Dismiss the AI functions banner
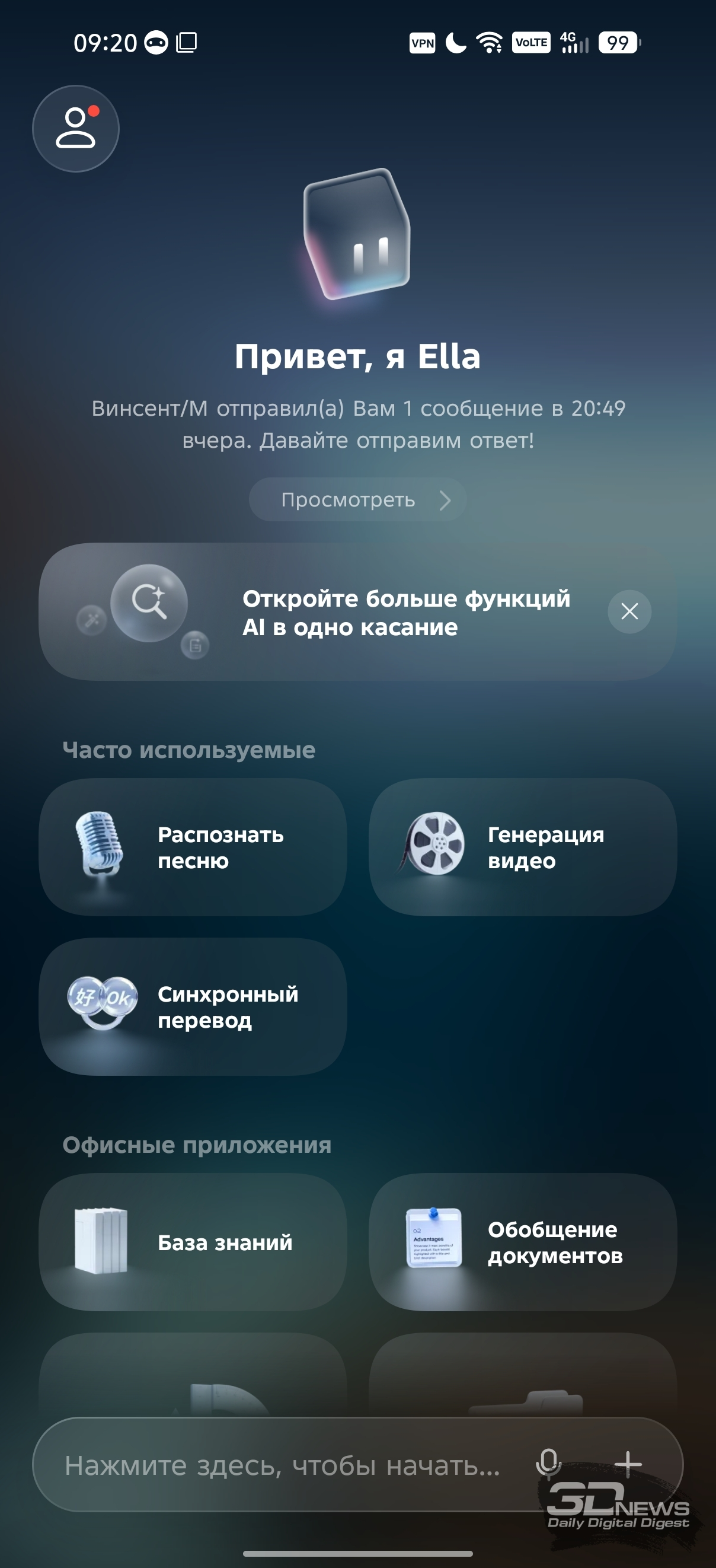Screen dimensions: 716x1568 pos(629,611)
